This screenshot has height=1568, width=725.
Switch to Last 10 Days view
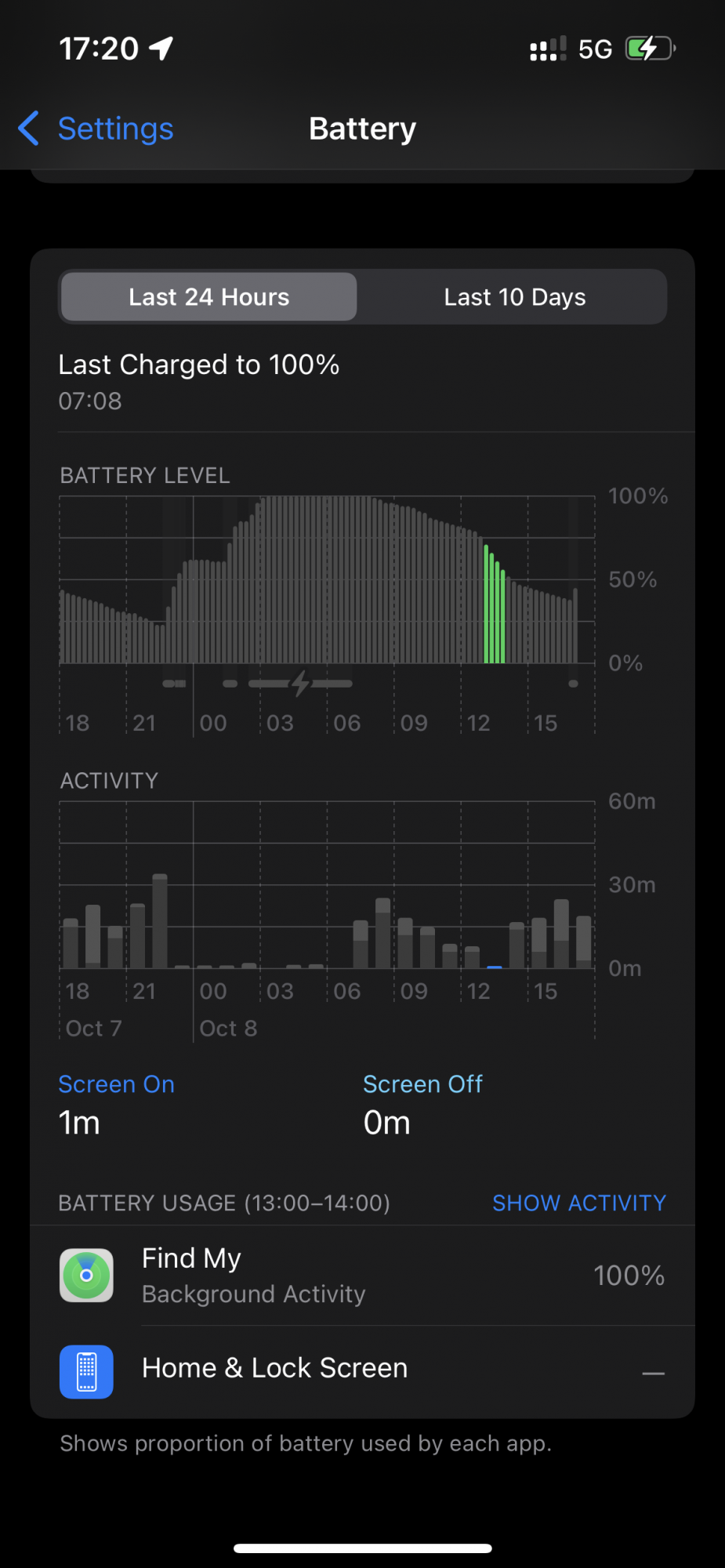pos(514,297)
